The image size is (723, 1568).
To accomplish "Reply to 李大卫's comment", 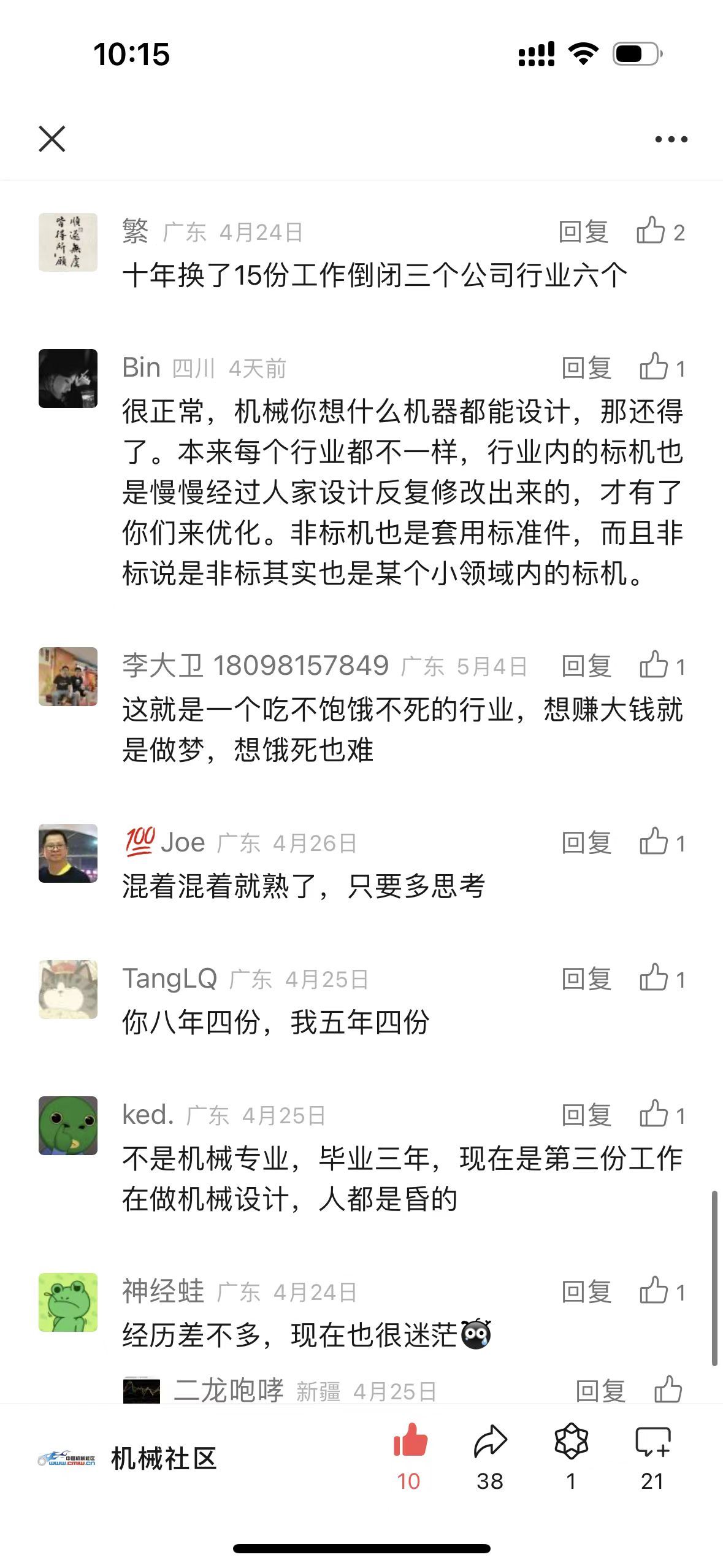I will pyautogui.click(x=586, y=666).
